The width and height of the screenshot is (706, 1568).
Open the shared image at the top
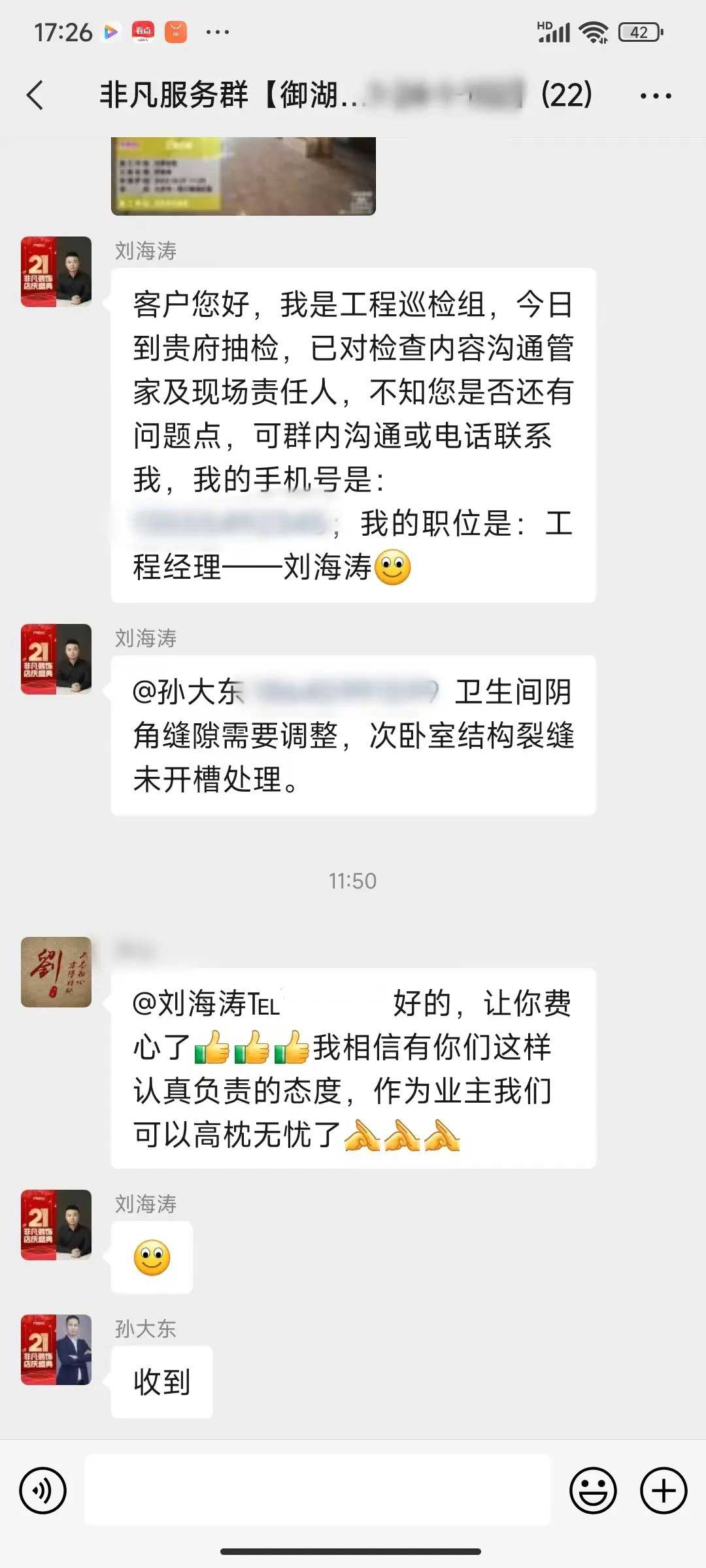point(243,175)
